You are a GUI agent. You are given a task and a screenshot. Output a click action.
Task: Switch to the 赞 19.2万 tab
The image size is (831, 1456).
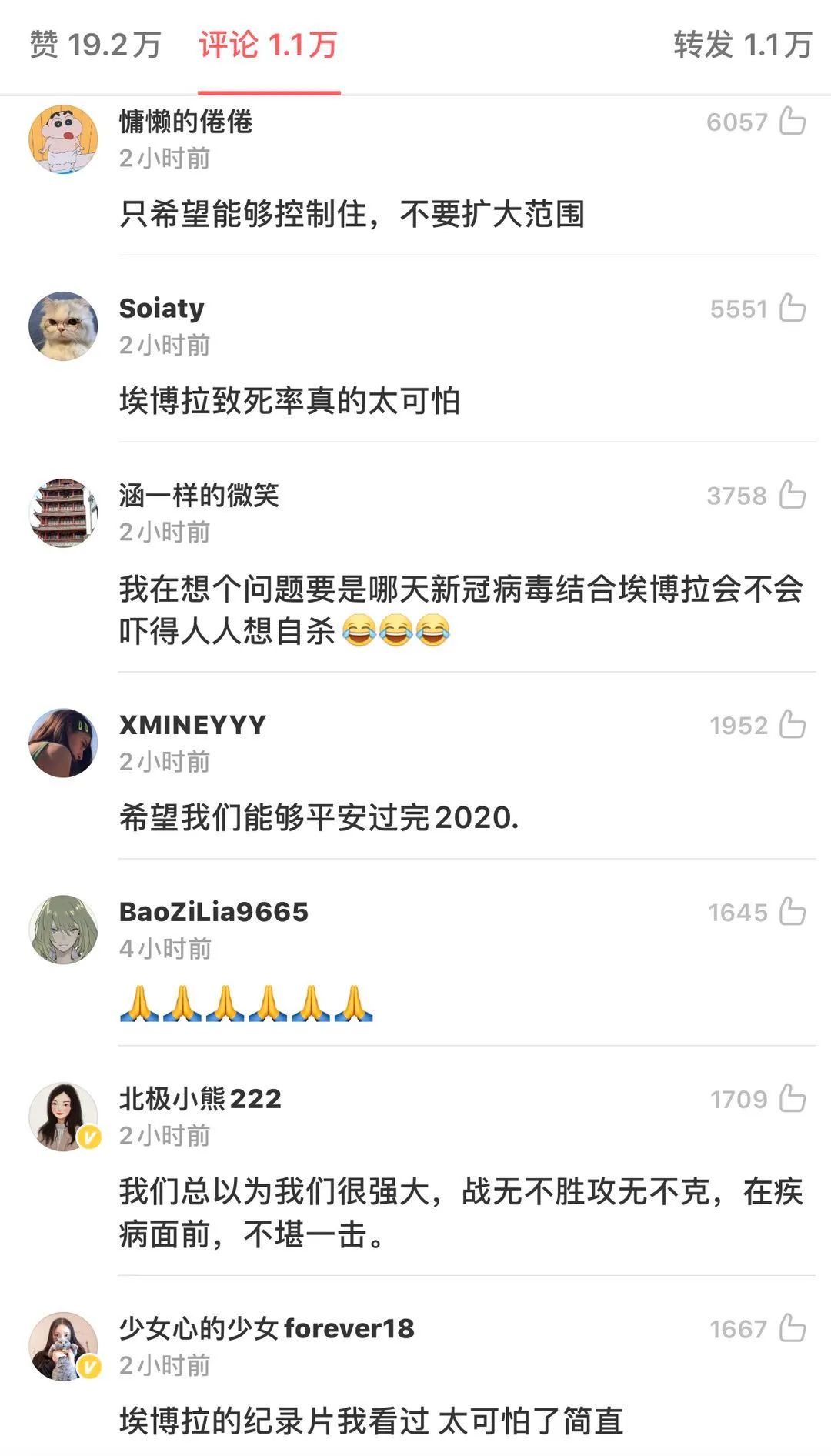tap(95, 45)
